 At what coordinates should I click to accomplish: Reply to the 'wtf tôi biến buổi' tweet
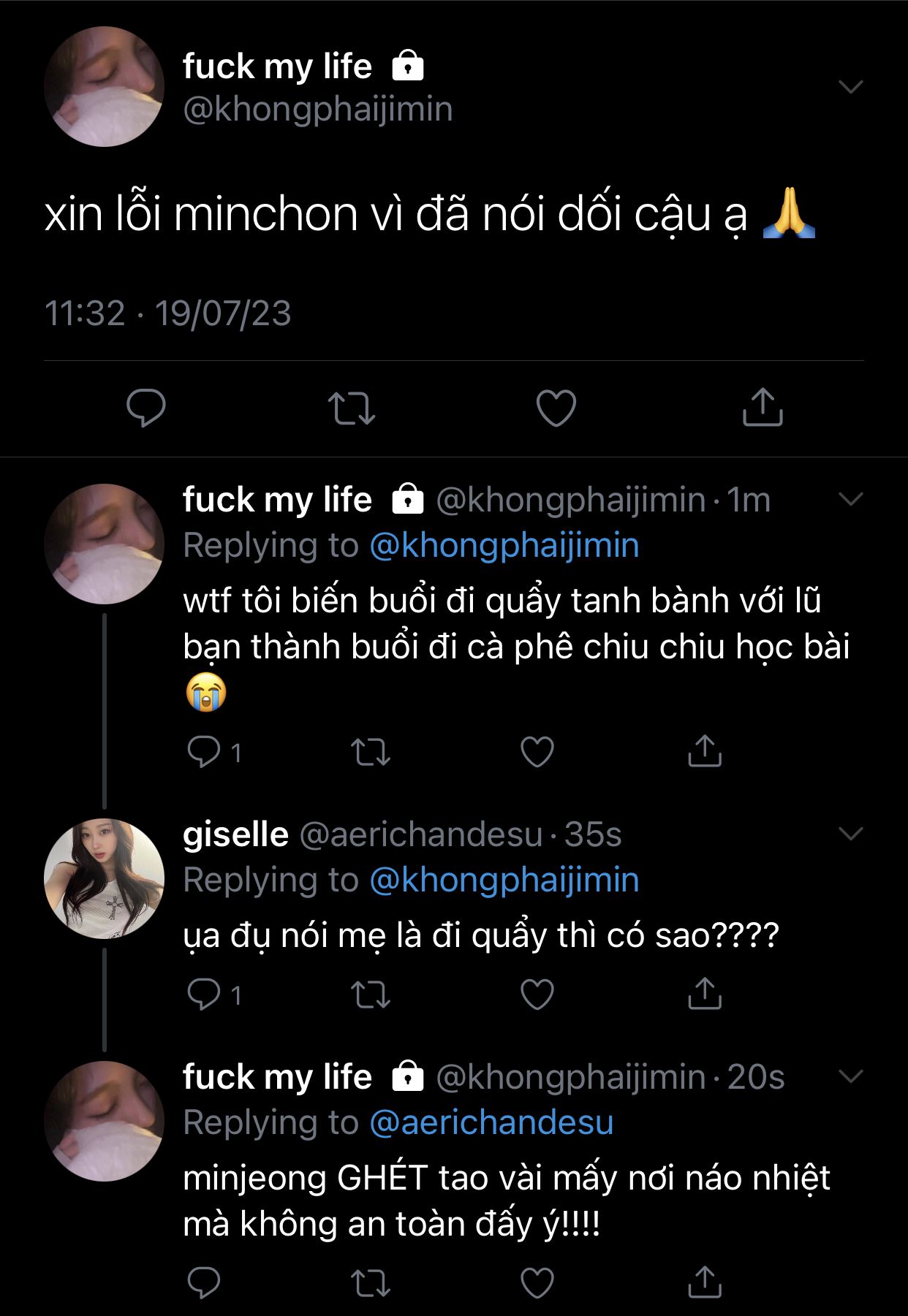pos(204,751)
